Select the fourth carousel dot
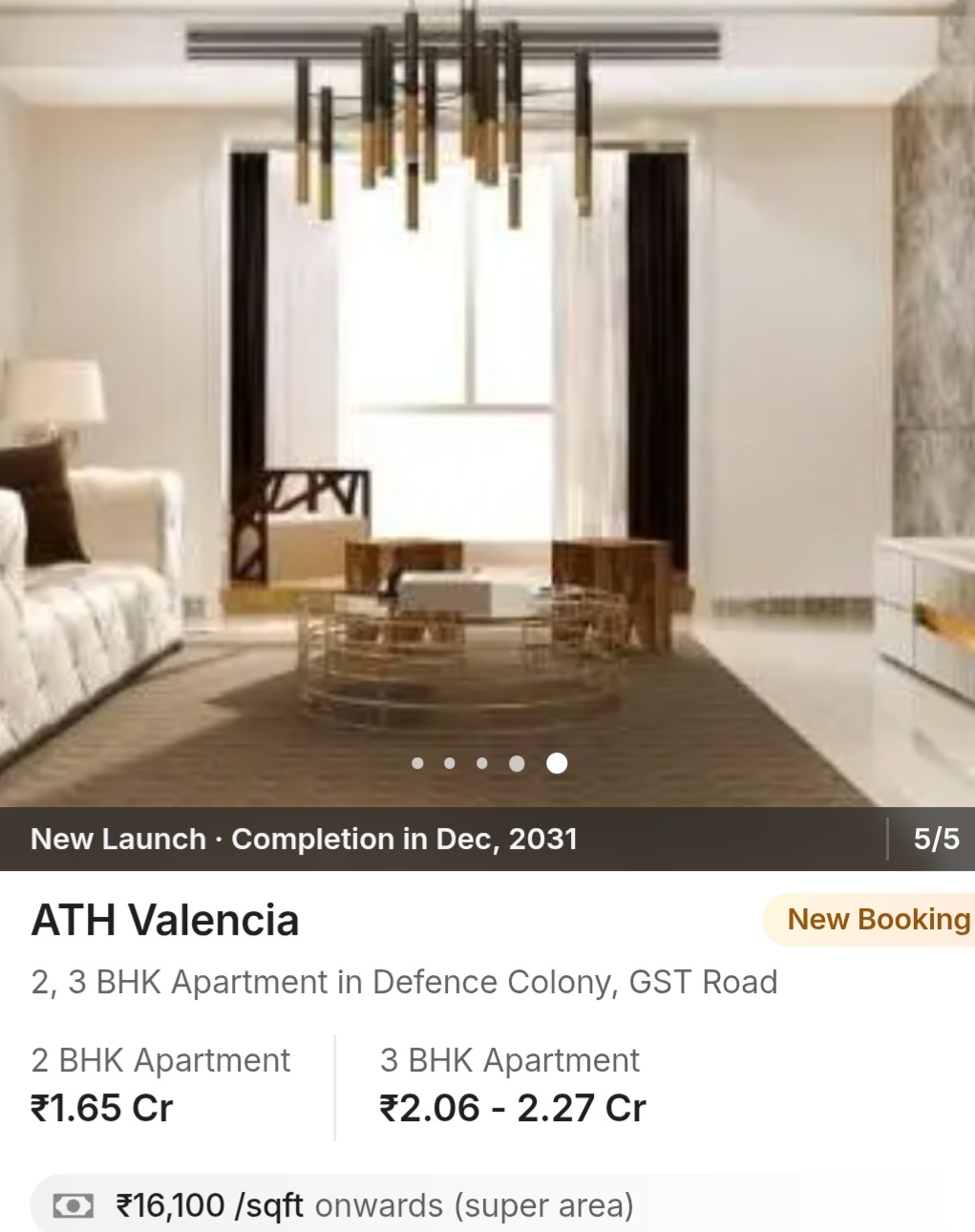This screenshot has height=1232, width=975. pyautogui.click(x=518, y=763)
